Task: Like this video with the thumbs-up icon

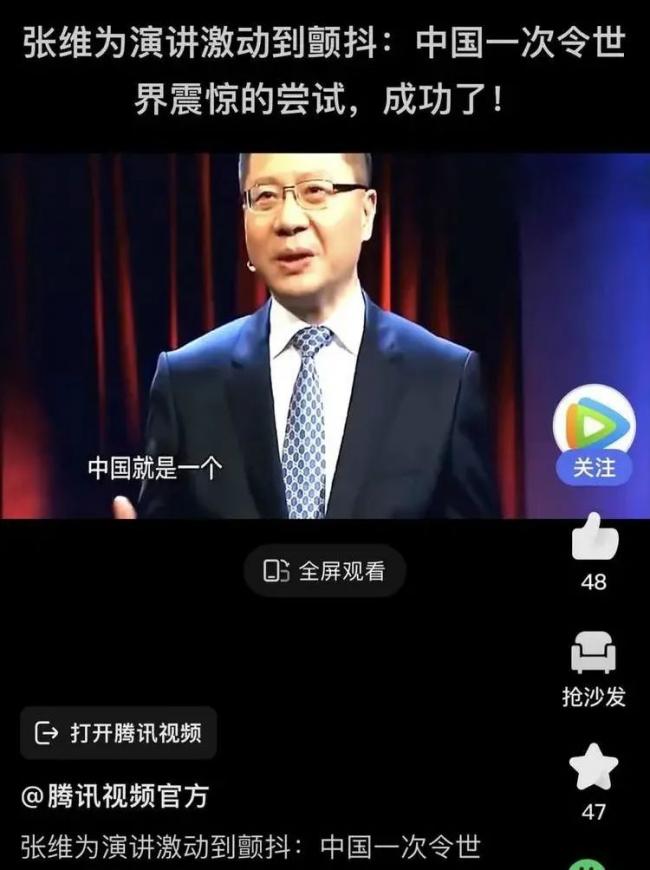Action: (x=594, y=538)
